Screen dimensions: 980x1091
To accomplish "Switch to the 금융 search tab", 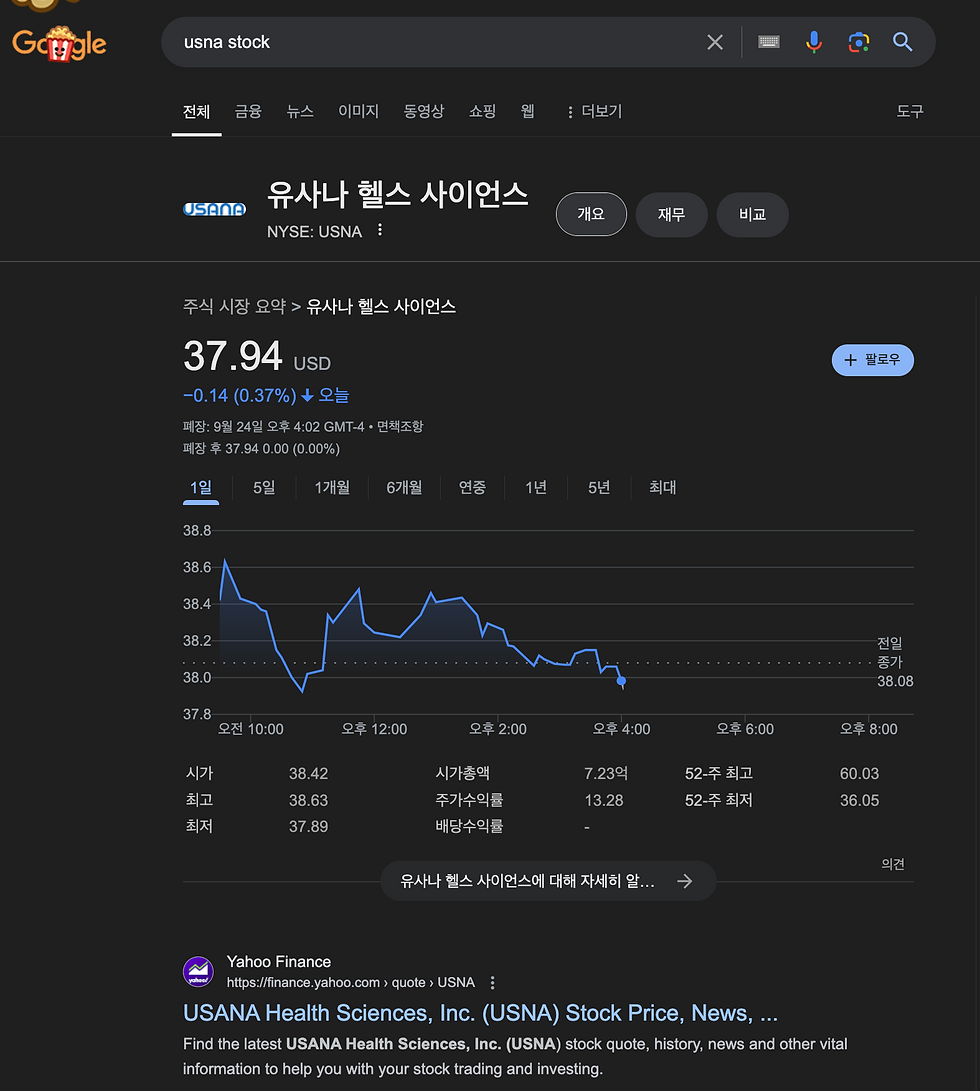I will click(x=248, y=111).
